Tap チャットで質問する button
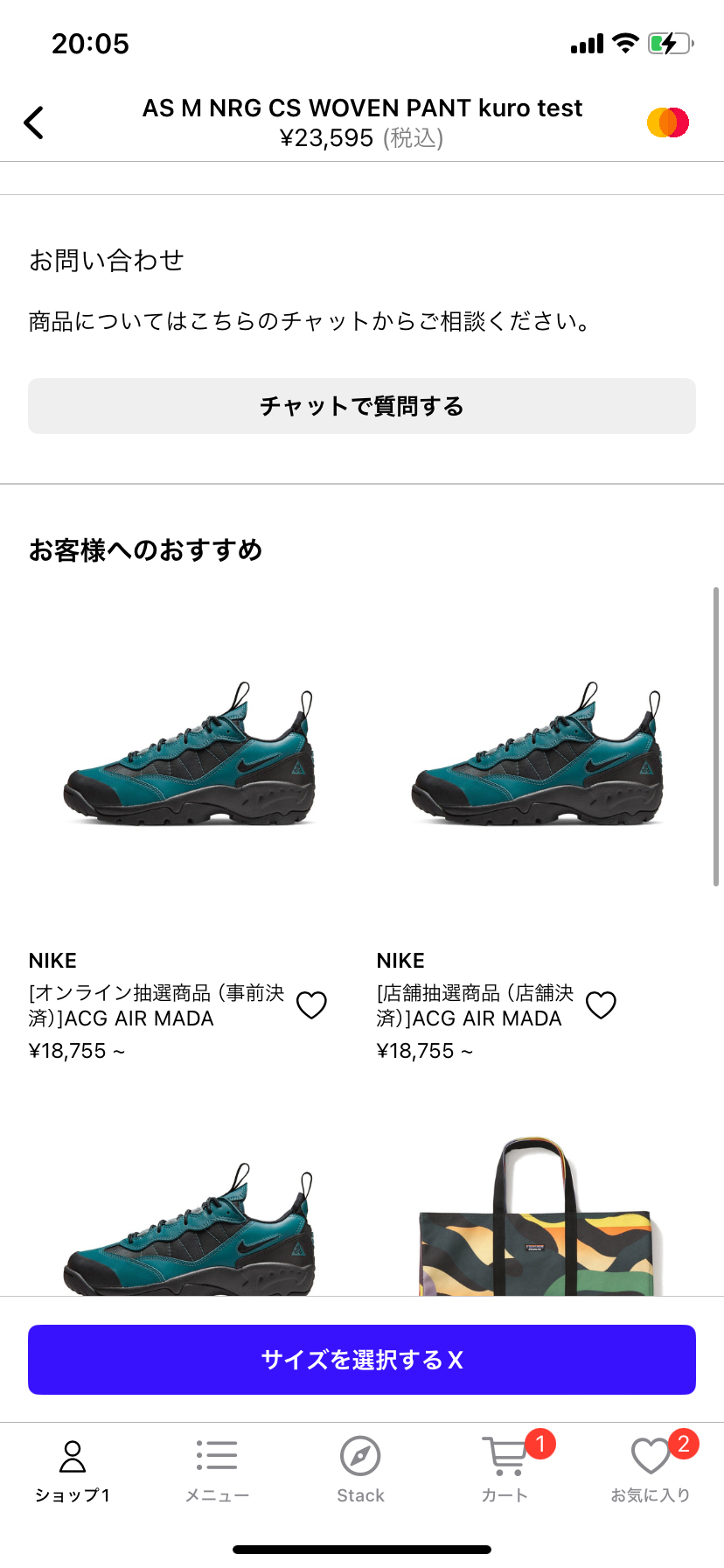724x1568 pixels. pos(362,406)
